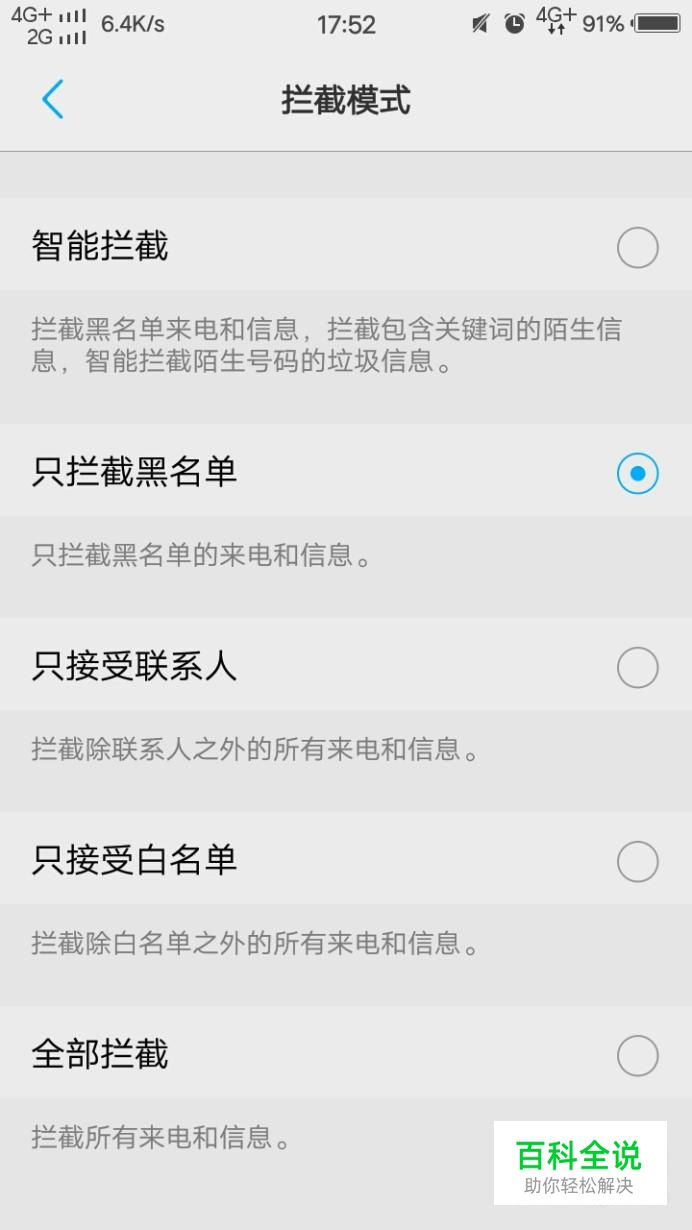This screenshot has height=1230, width=692.
Task: Go back using the top-left arrow
Action: tap(53, 99)
